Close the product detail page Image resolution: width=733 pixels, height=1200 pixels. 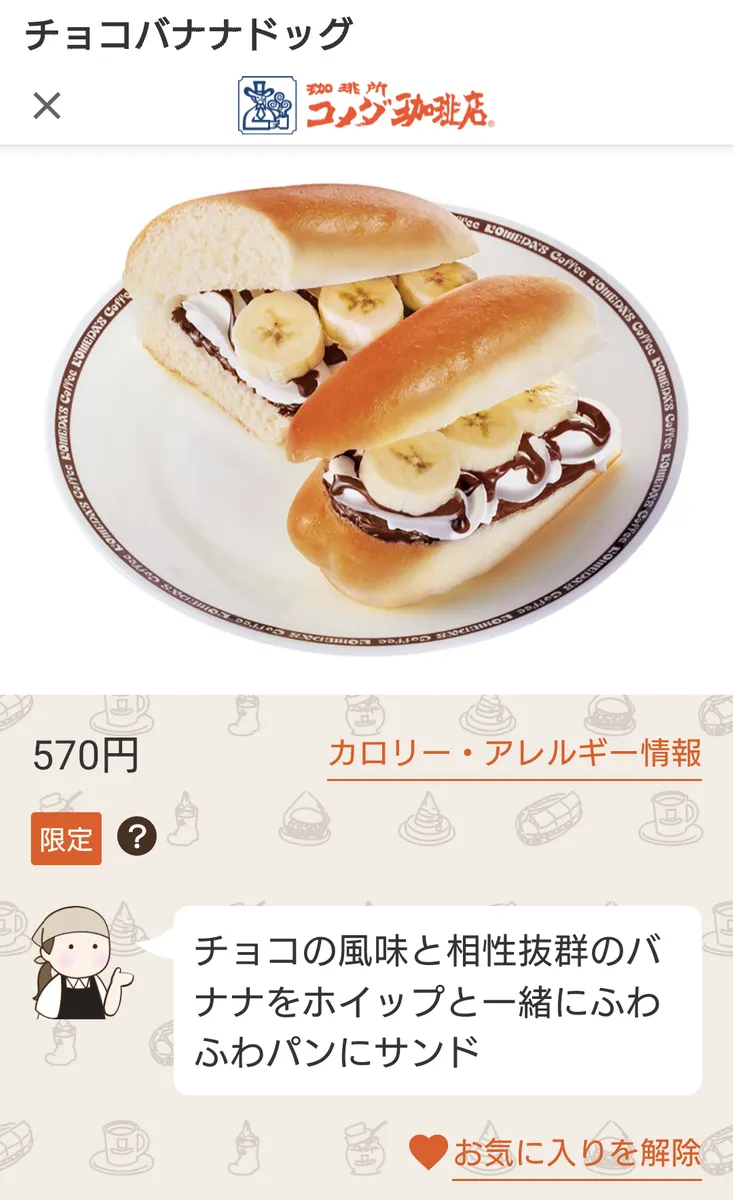[x=47, y=105]
